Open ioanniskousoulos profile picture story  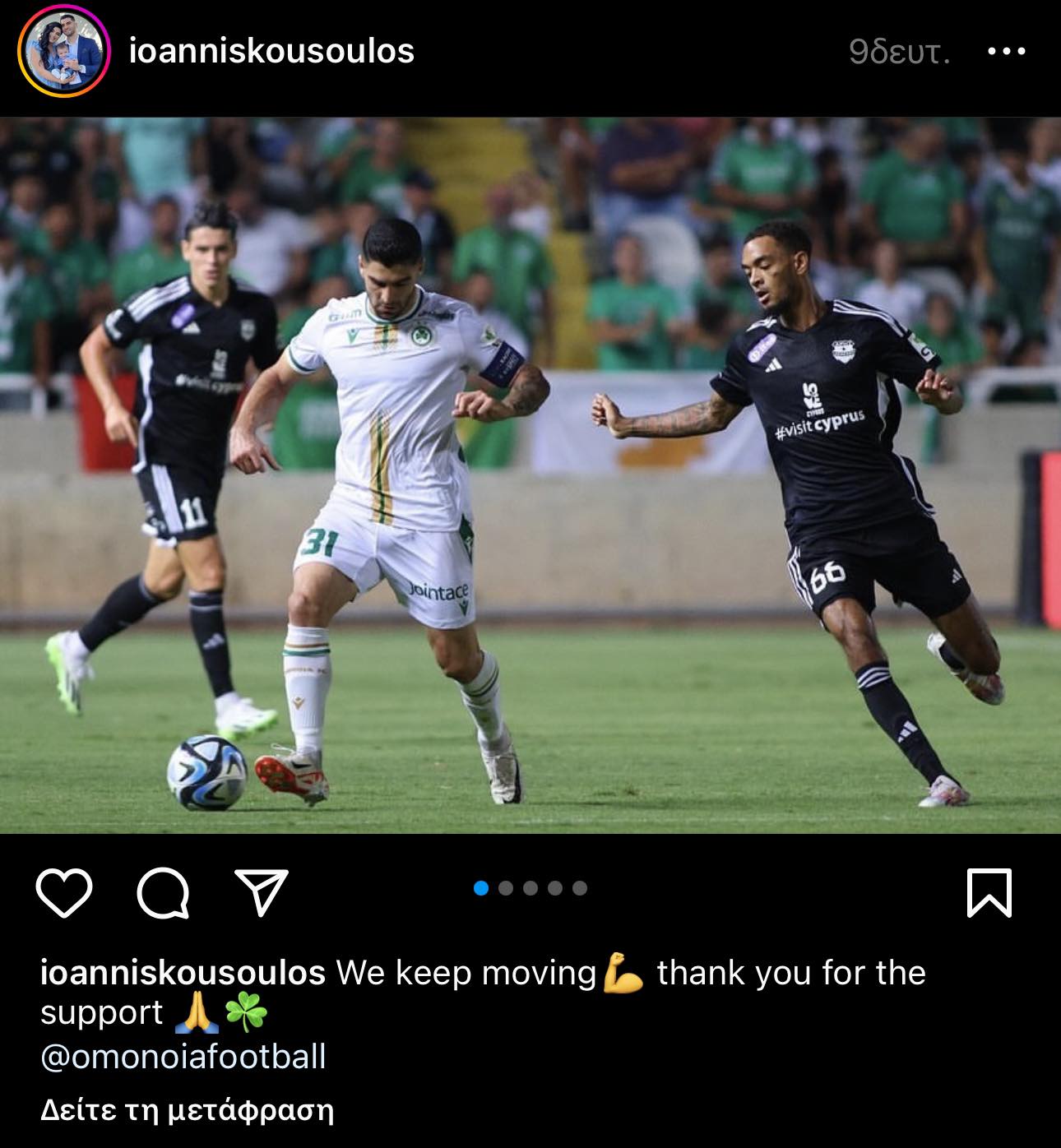[x=63, y=53]
